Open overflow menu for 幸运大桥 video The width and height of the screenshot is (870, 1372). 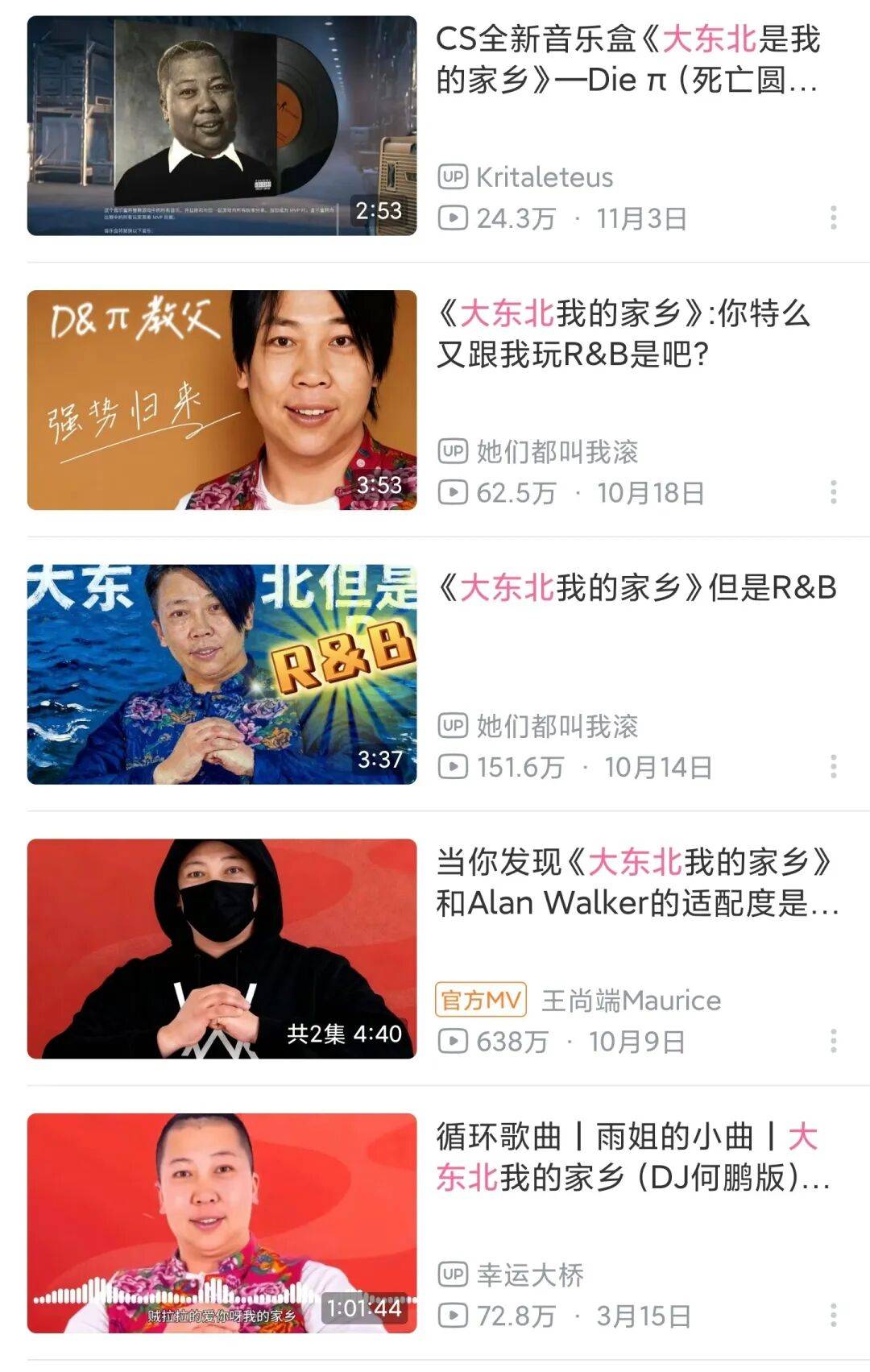pos(833,1316)
